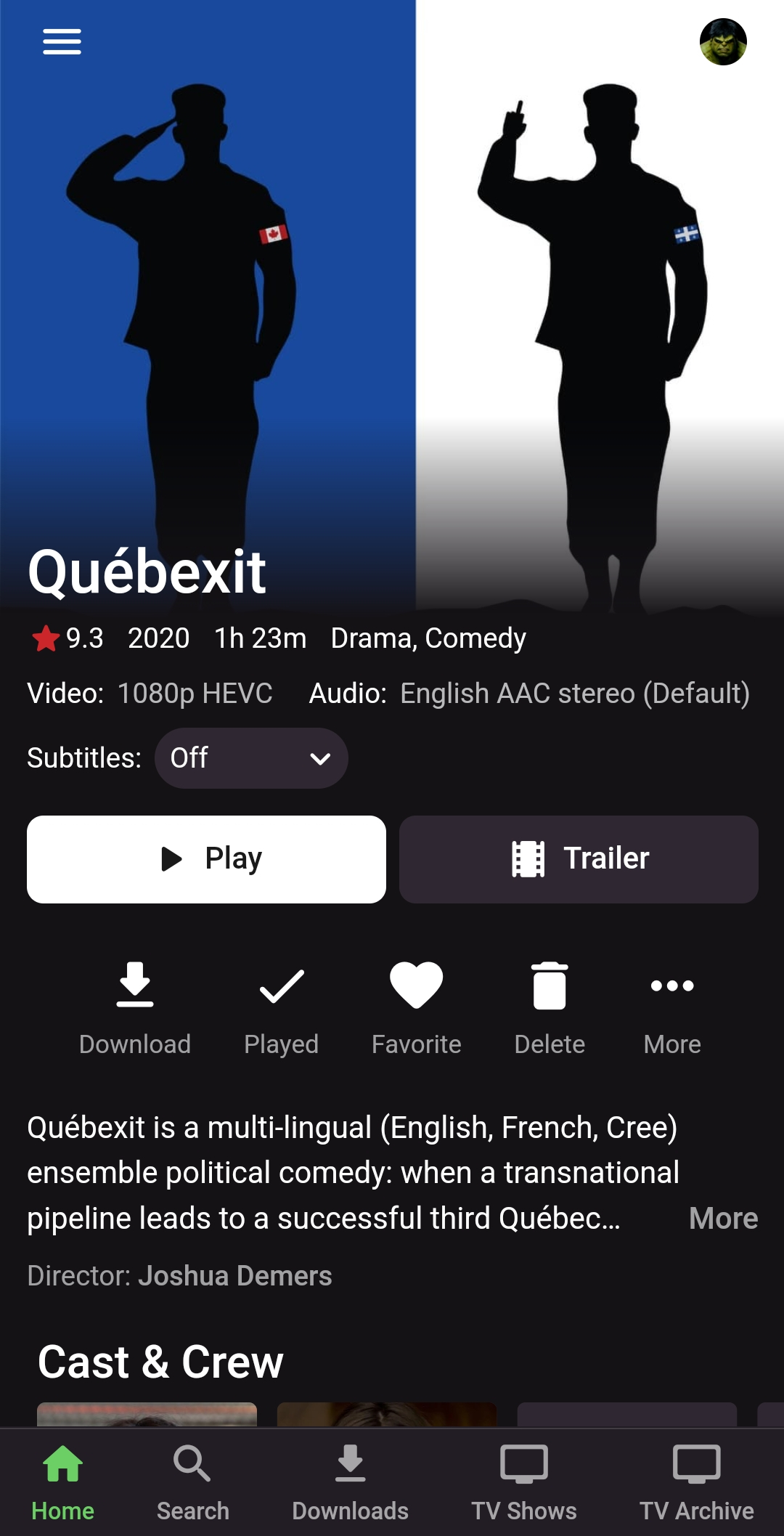Open the three-dot More options
The width and height of the screenshot is (784, 1536).
(x=672, y=1006)
